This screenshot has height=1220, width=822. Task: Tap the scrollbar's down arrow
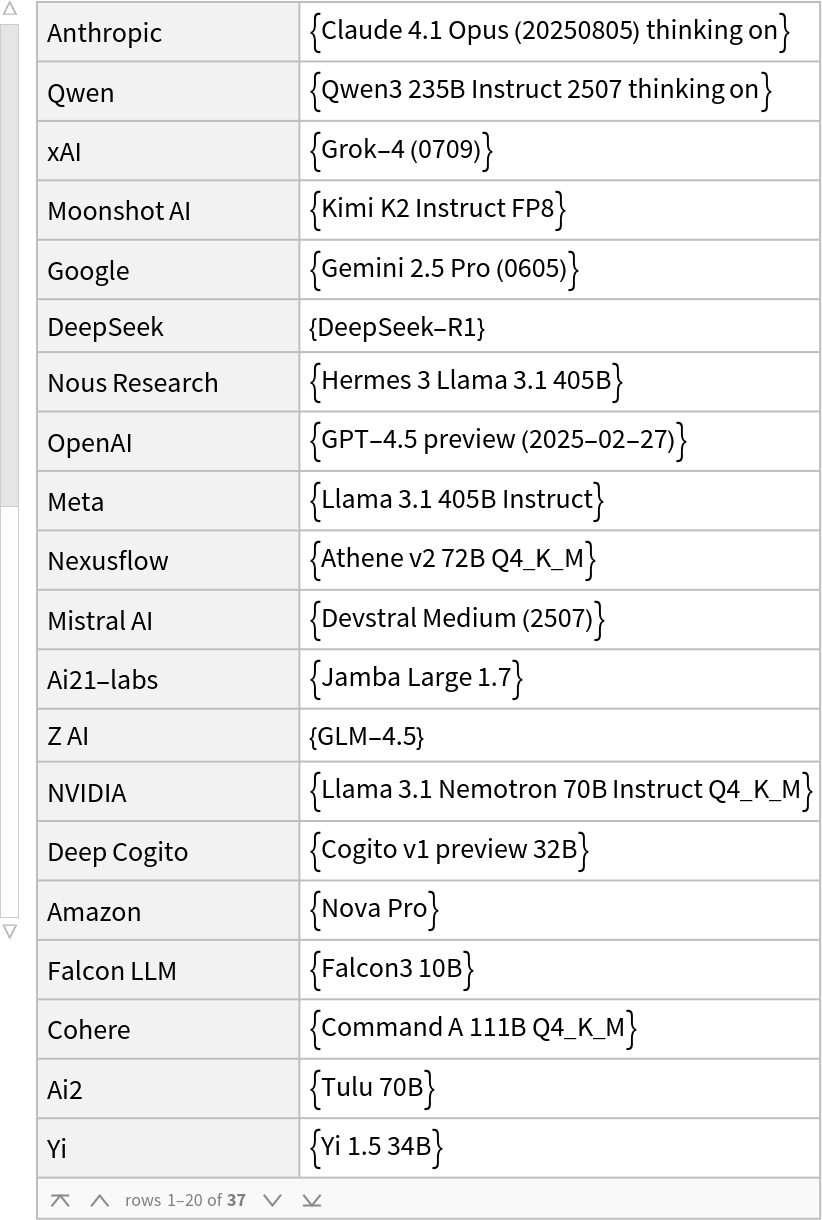10,931
